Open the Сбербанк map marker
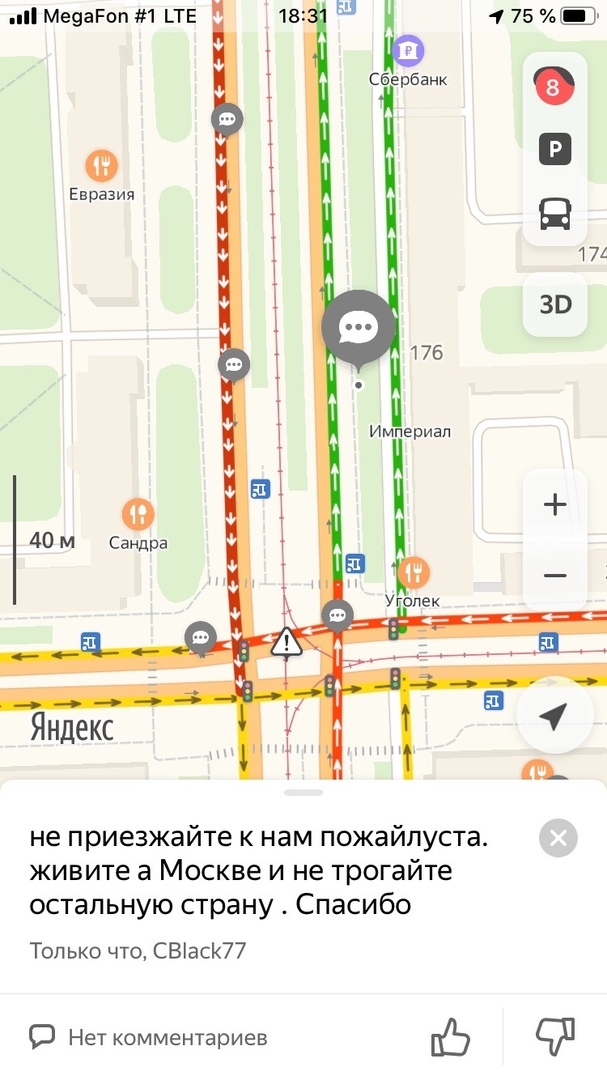The width and height of the screenshot is (607, 1080). click(x=408, y=48)
